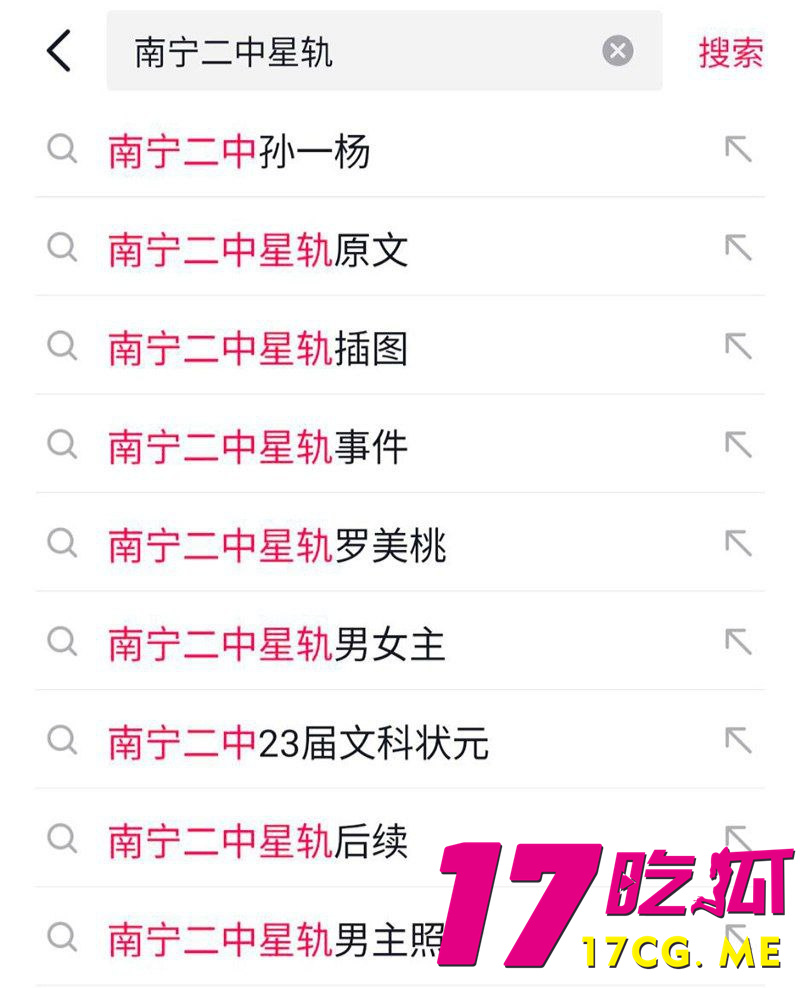Insert 南宁二中孙一杨 via its arrow icon
This screenshot has width=800, height=988.
click(738, 150)
